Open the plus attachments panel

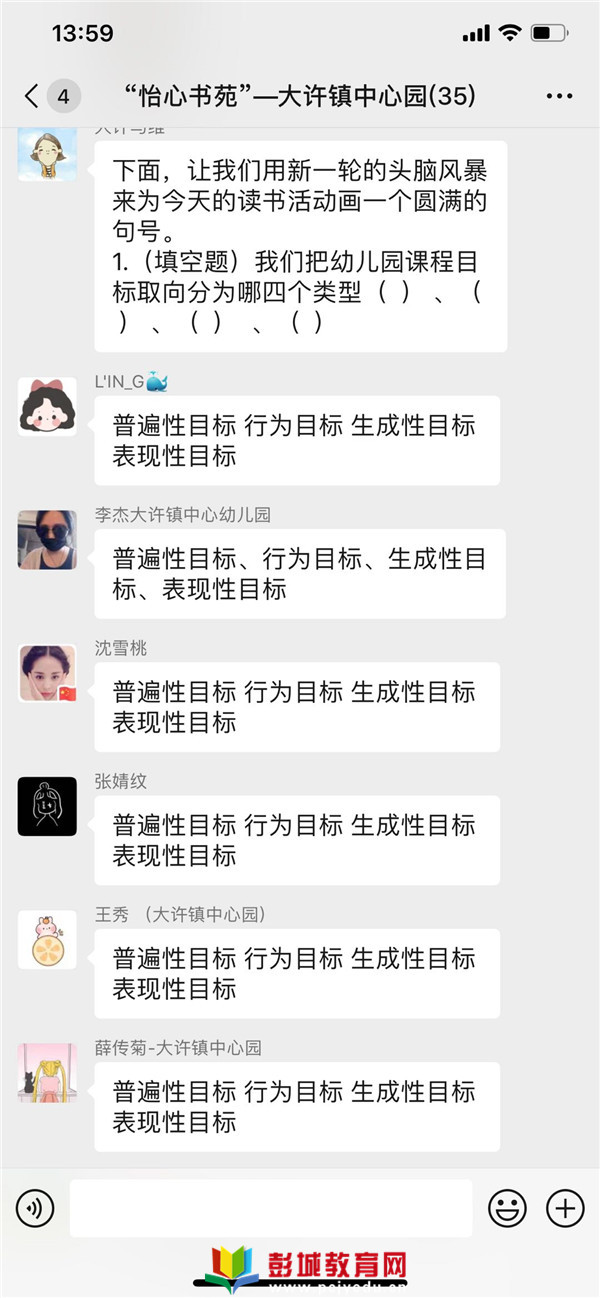click(565, 1209)
